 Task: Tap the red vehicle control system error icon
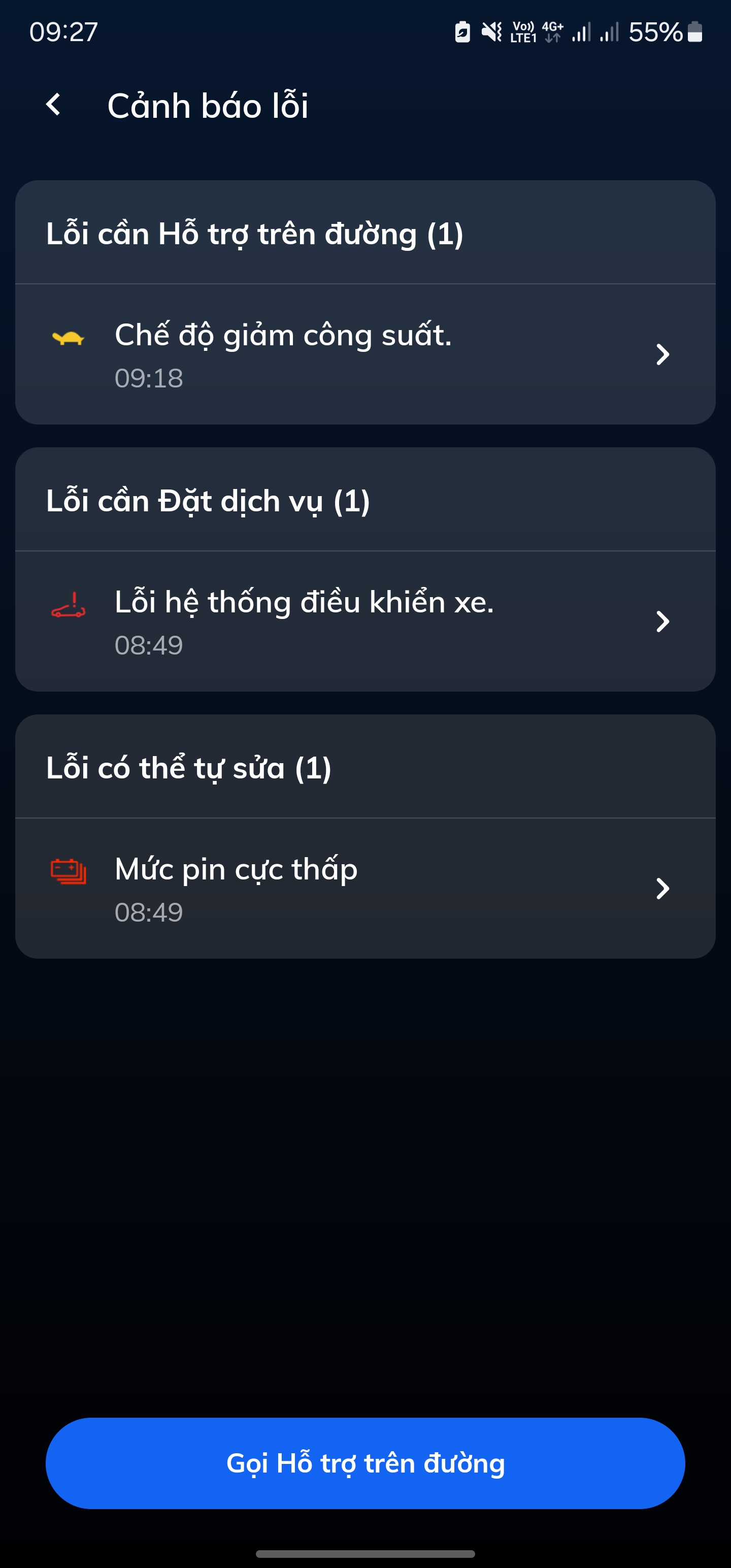pyautogui.click(x=70, y=604)
